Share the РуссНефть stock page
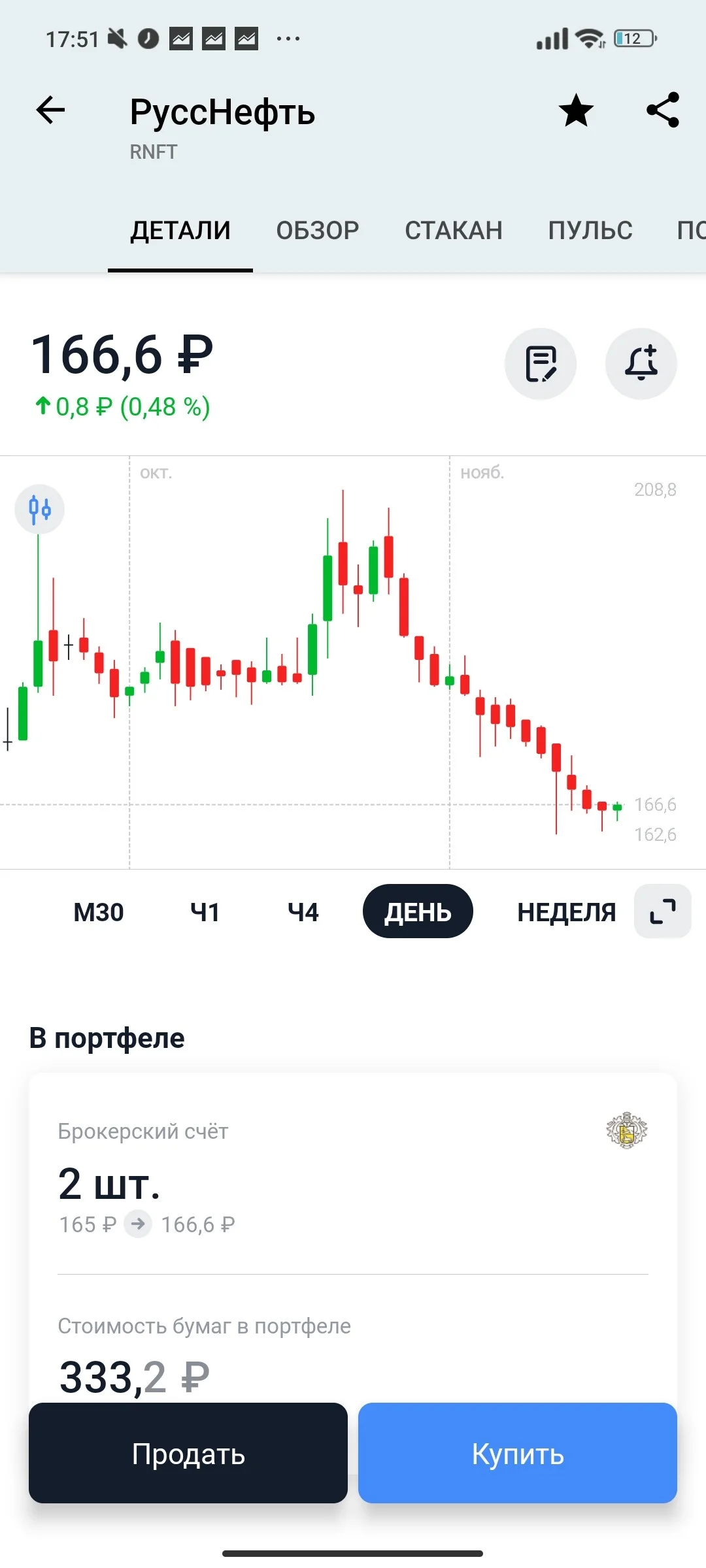The image size is (706, 1568). 663,110
